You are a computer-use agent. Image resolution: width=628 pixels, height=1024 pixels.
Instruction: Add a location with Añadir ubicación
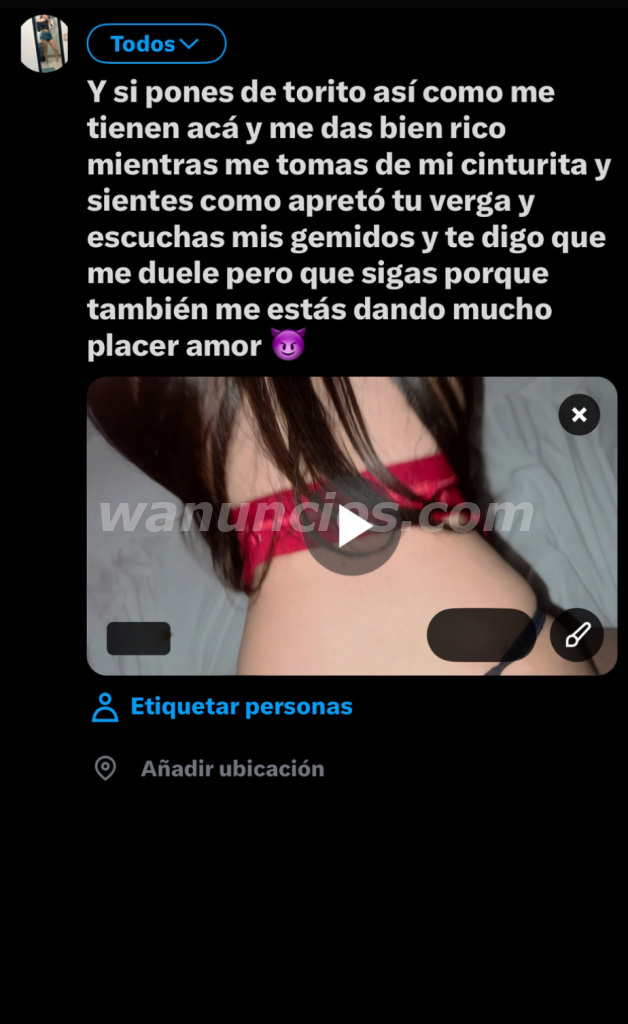pos(209,769)
